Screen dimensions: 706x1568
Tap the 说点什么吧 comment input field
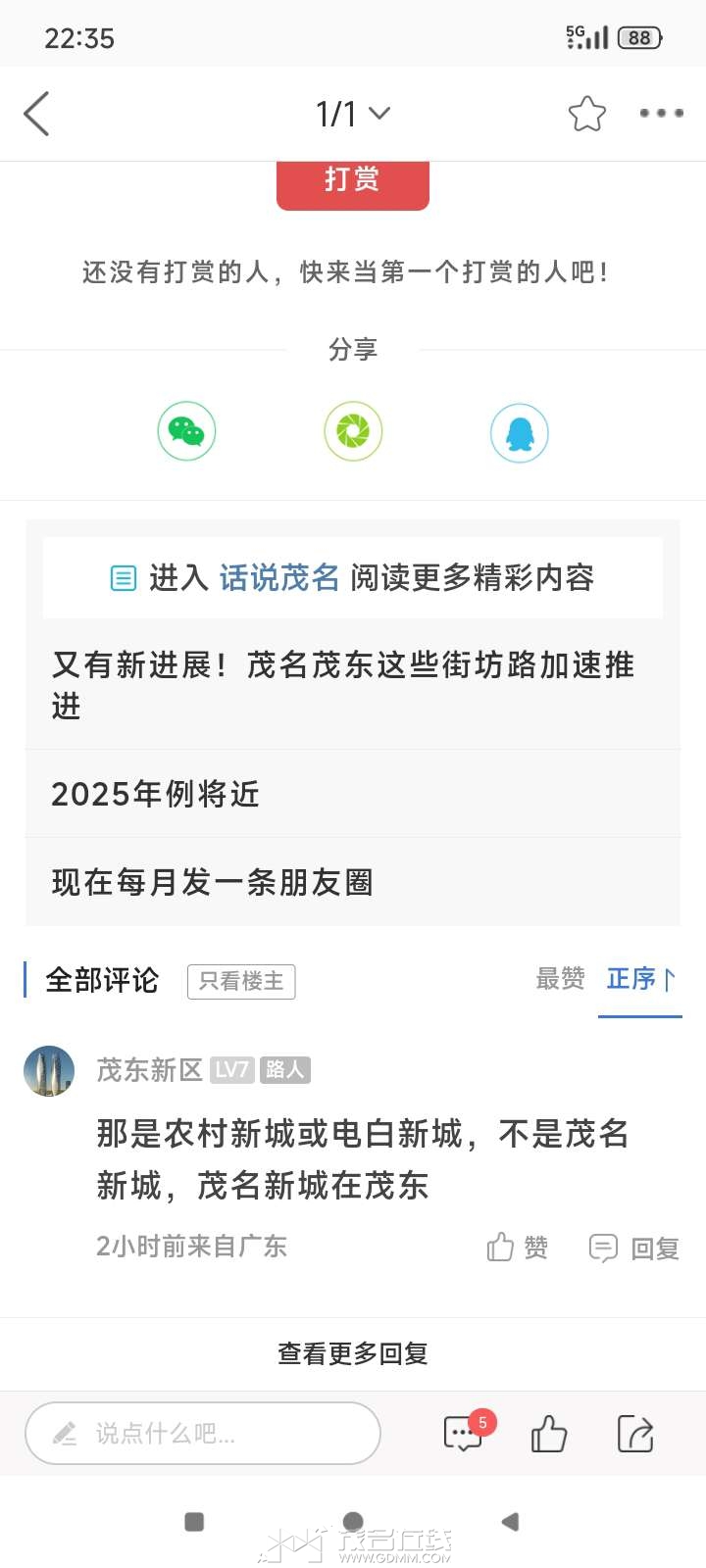[203, 1434]
